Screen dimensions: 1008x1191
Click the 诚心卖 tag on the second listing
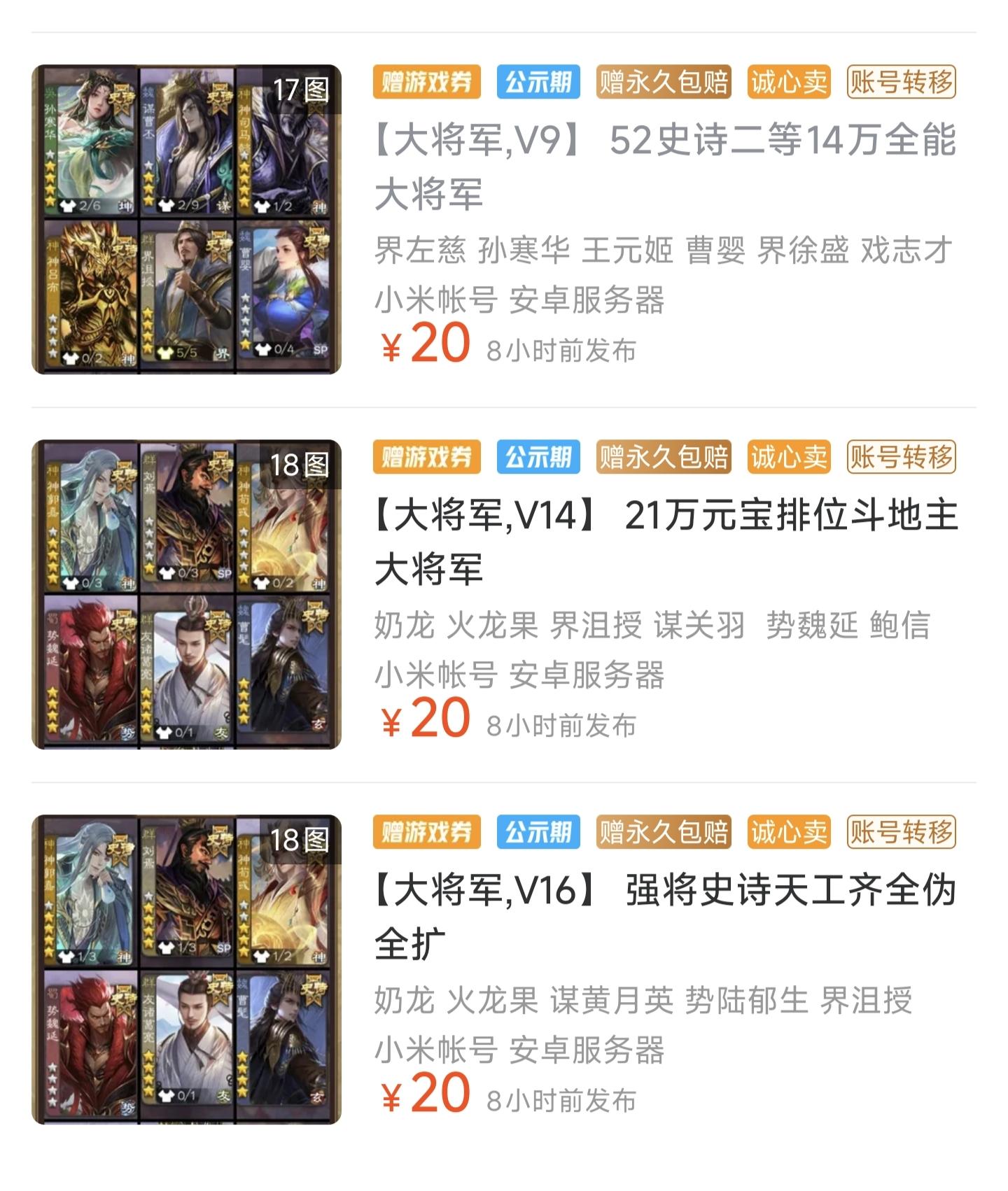[x=788, y=458]
